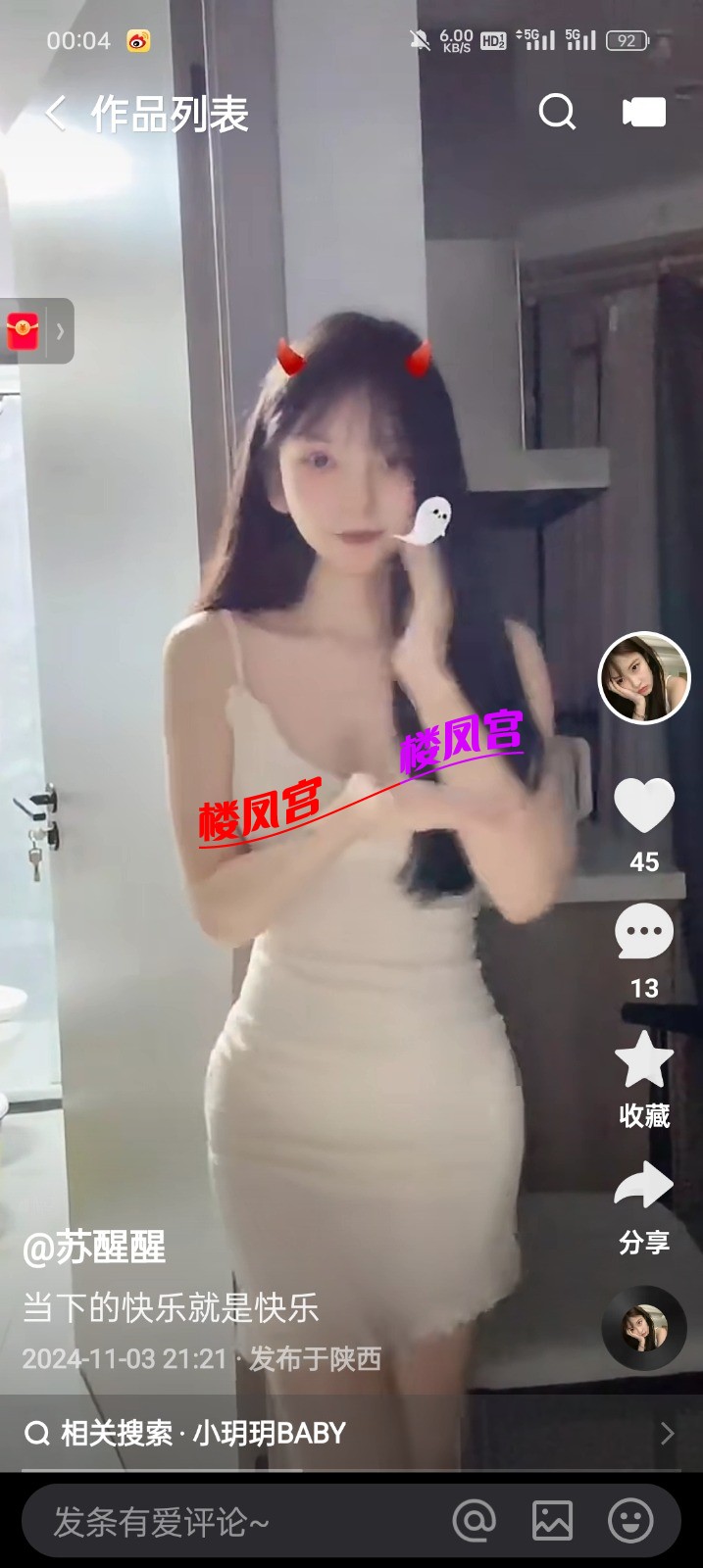The image size is (703, 1568).
Task: Open the creator's round avatar
Action: point(644,678)
